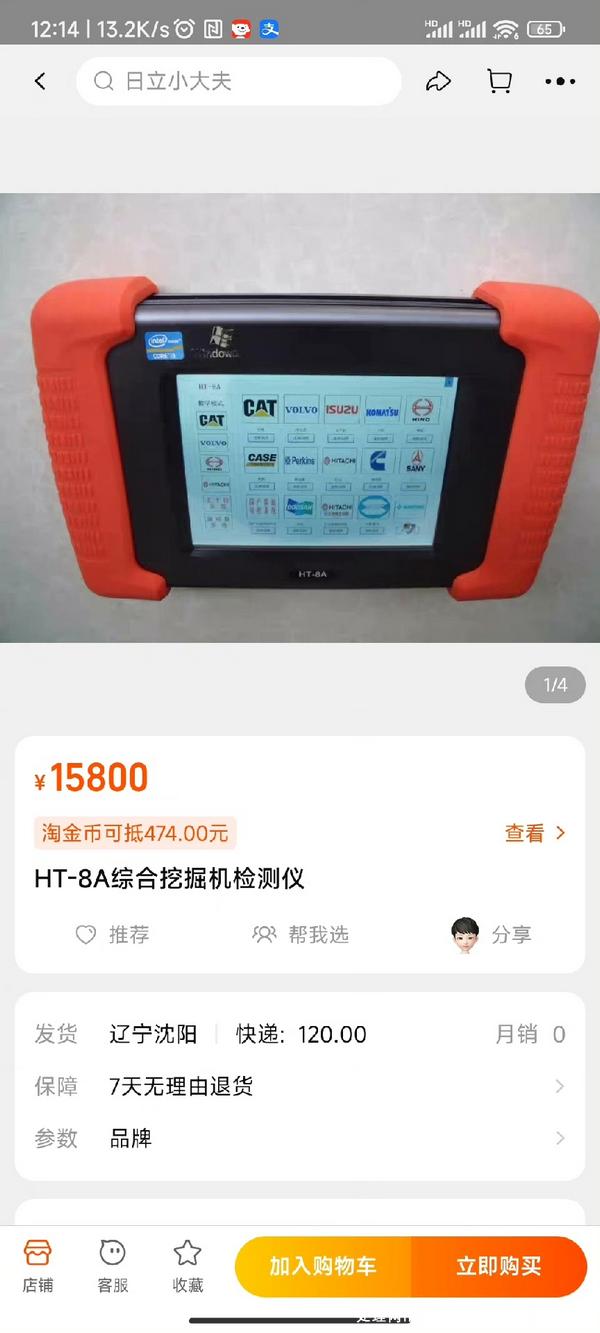Open the three-dot overflow menu
600x1333 pixels.
(560, 82)
